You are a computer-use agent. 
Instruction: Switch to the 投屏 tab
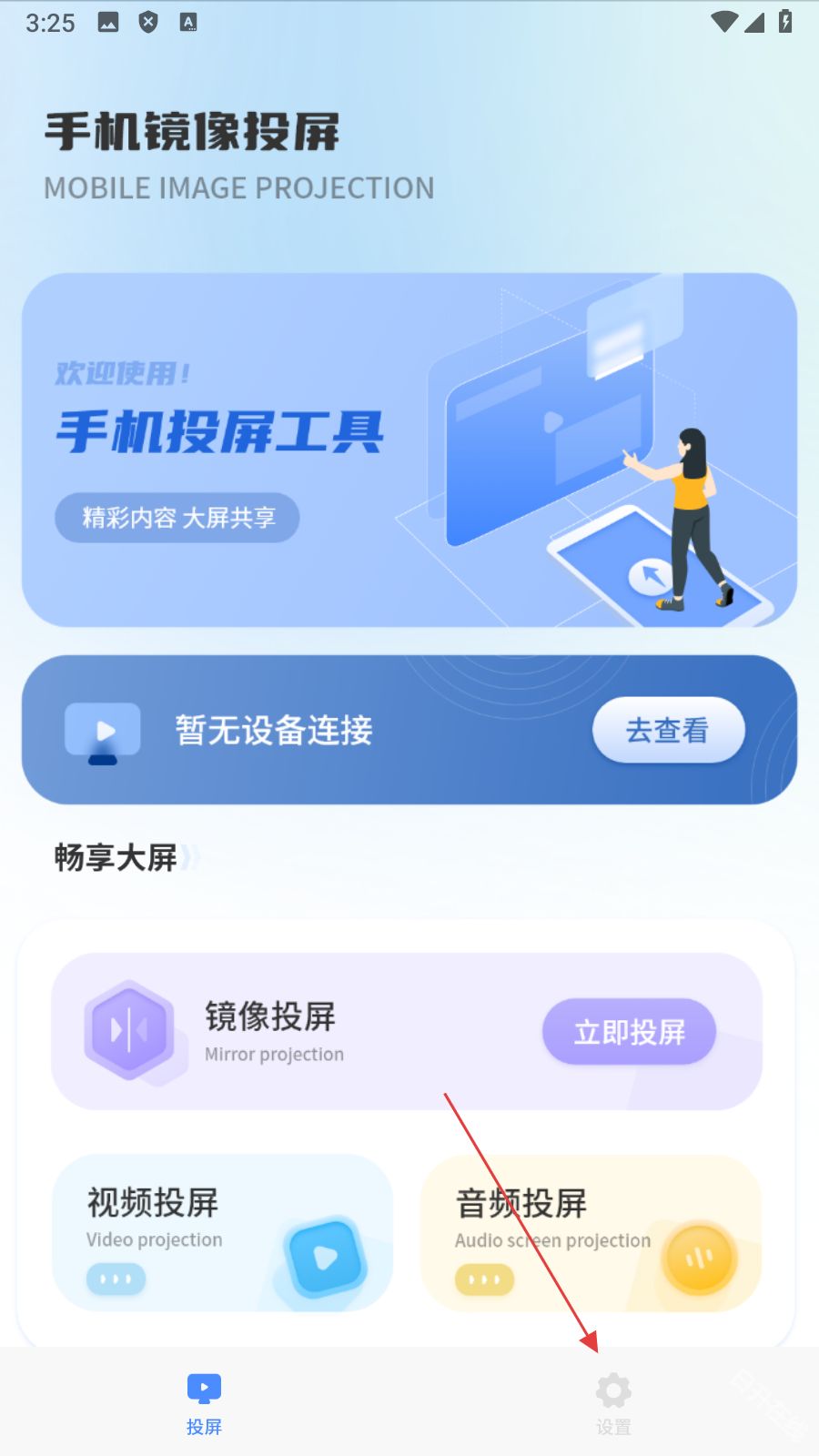point(203,1403)
